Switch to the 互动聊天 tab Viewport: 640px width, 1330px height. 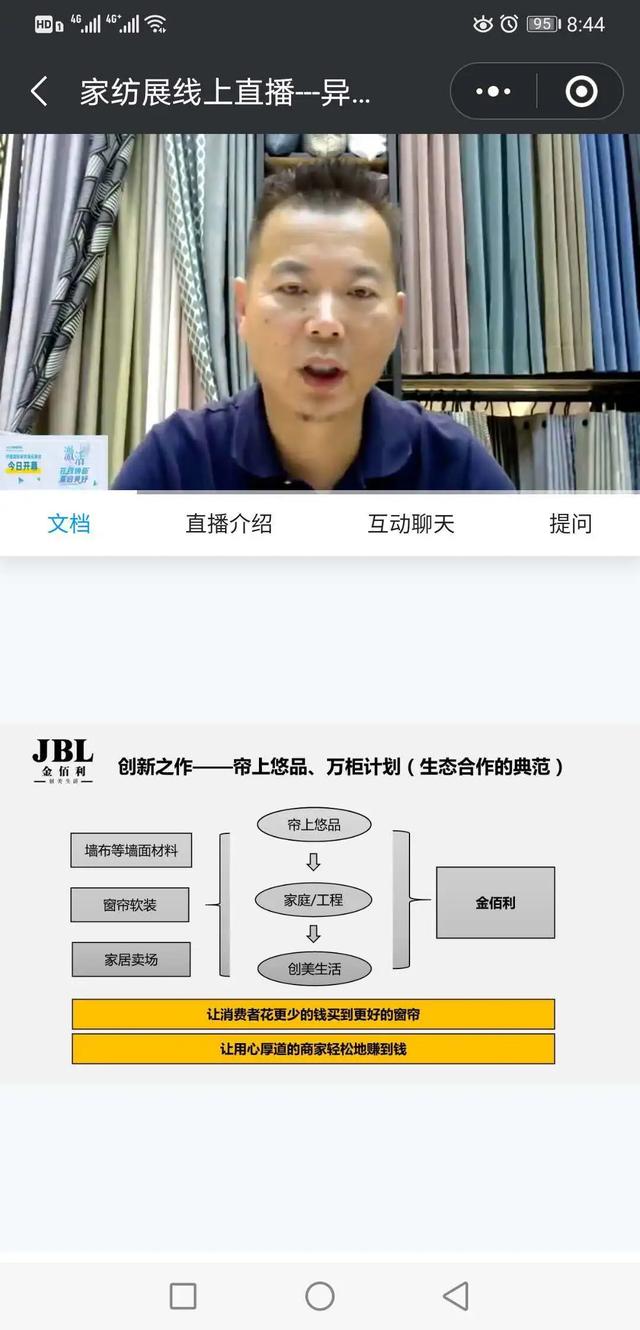pos(411,523)
